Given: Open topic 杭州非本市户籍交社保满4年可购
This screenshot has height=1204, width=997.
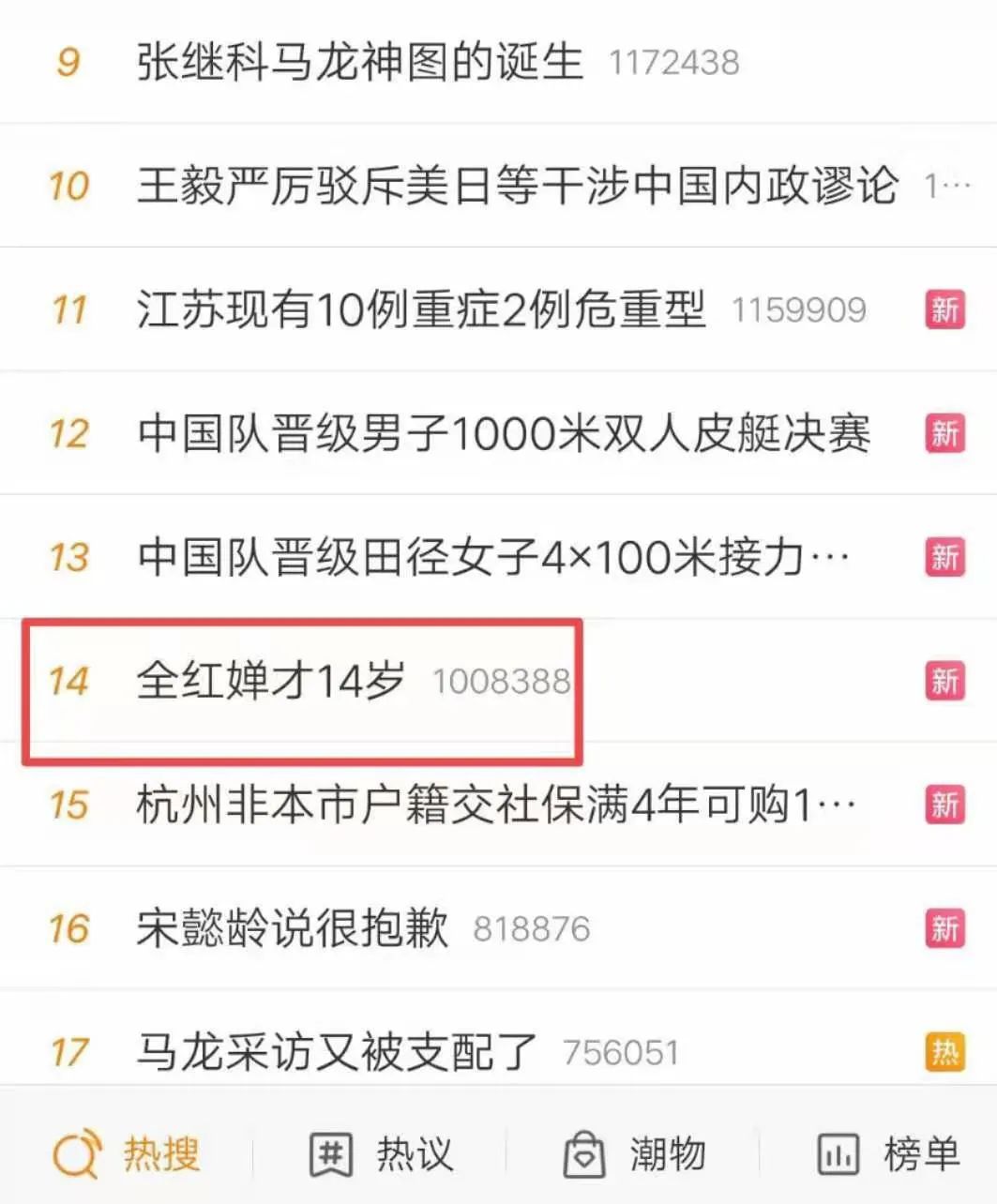Looking at the screenshot, I should 495,805.
